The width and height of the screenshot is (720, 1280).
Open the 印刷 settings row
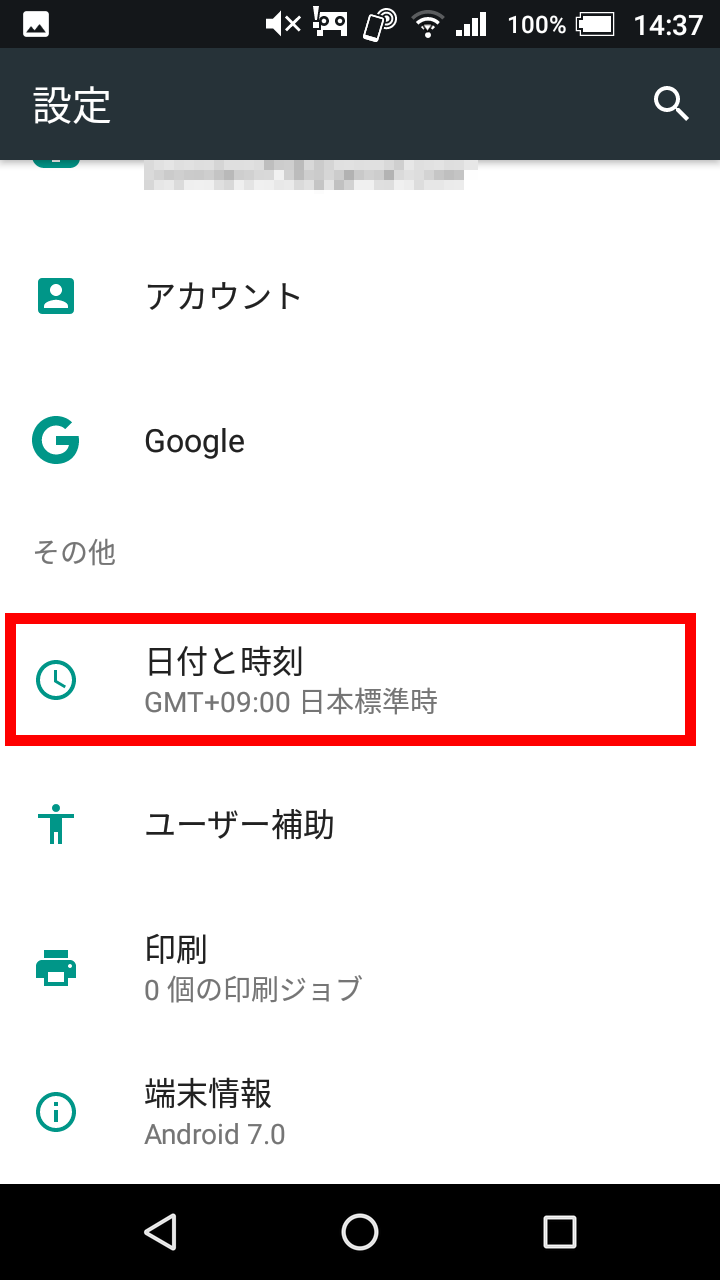[360, 968]
